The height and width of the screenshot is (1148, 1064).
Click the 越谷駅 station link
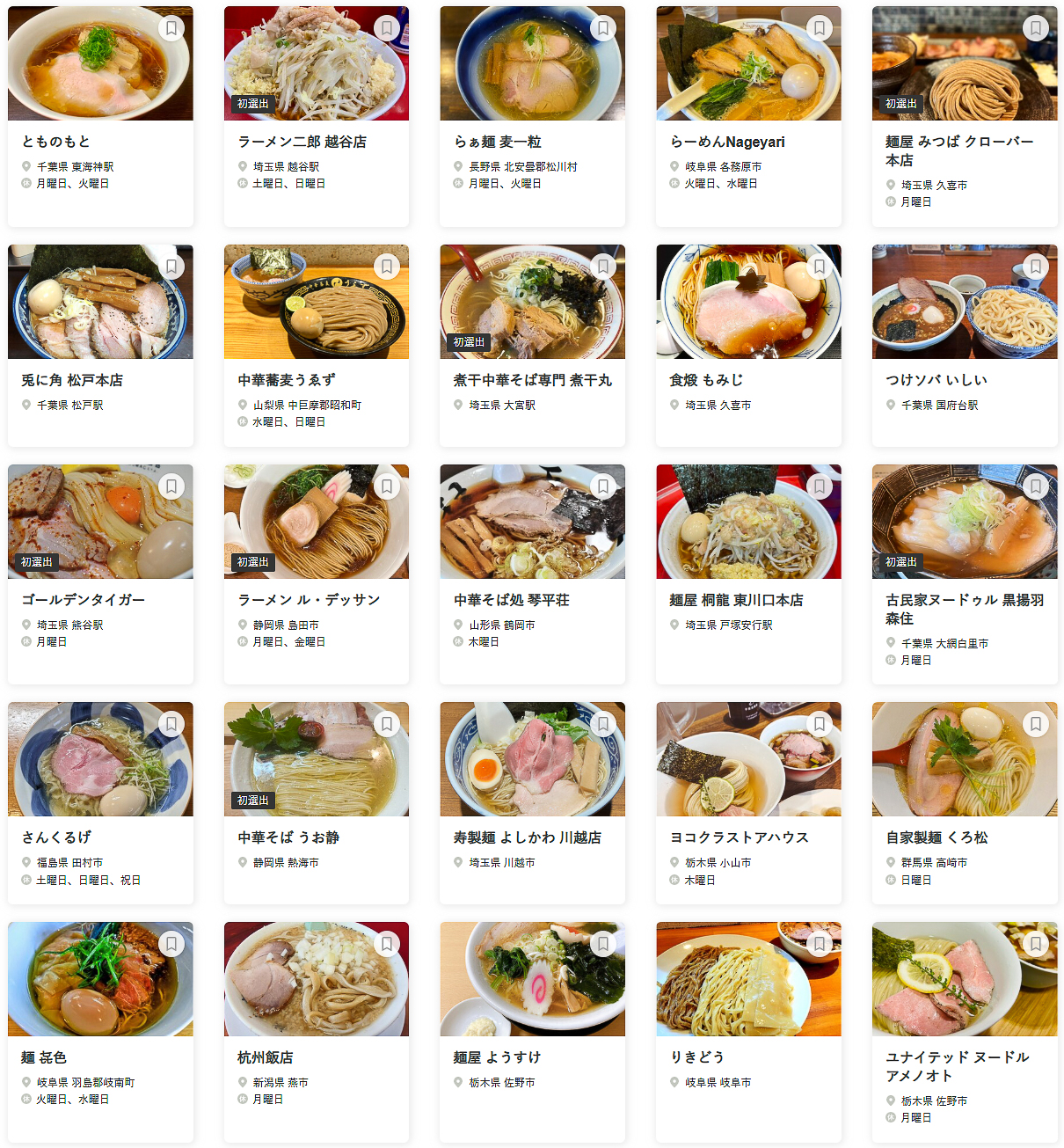pyautogui.click(x=301, y=165)
